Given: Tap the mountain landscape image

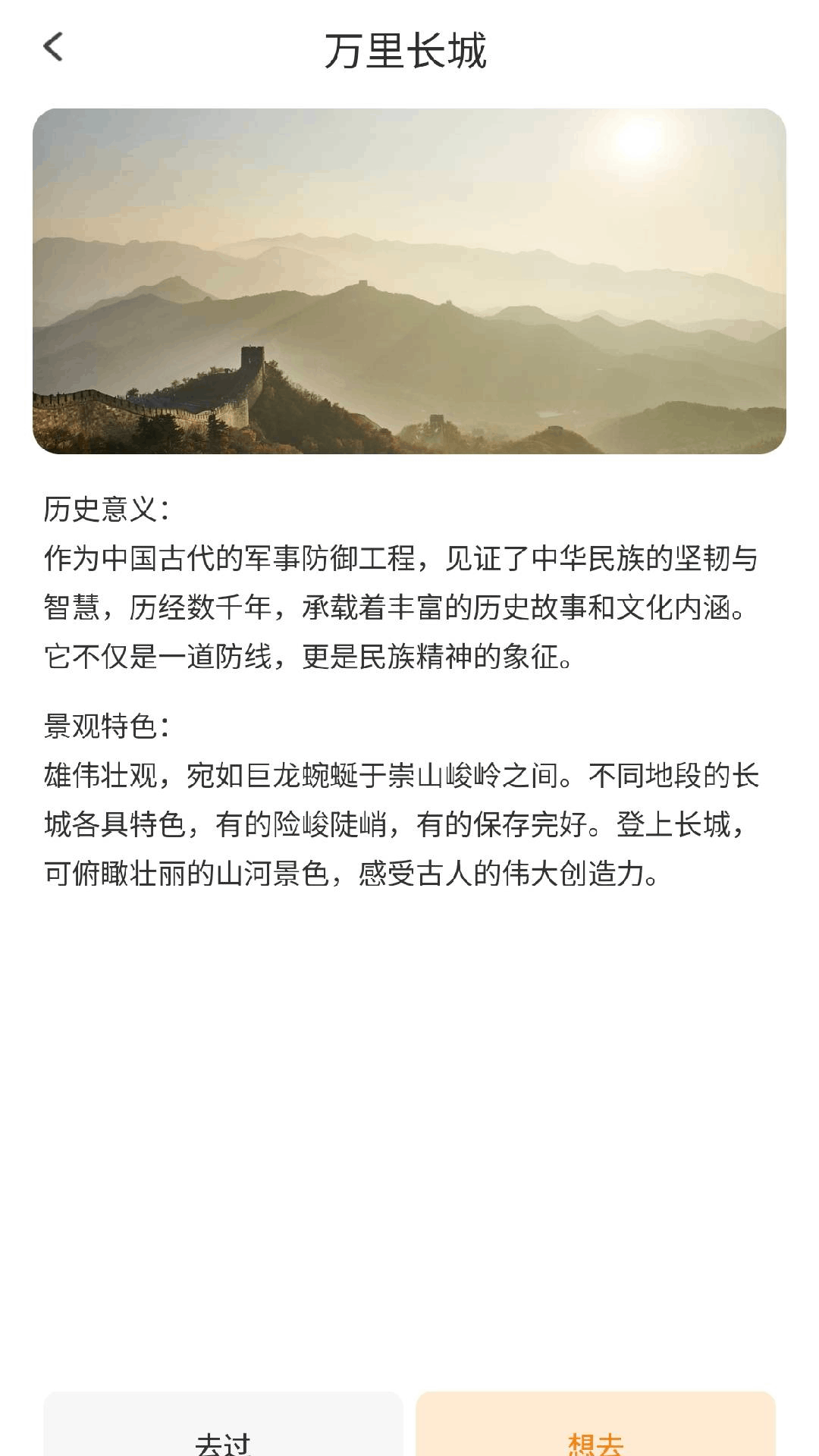Looking at the screenshot, I should click(409, 279).
